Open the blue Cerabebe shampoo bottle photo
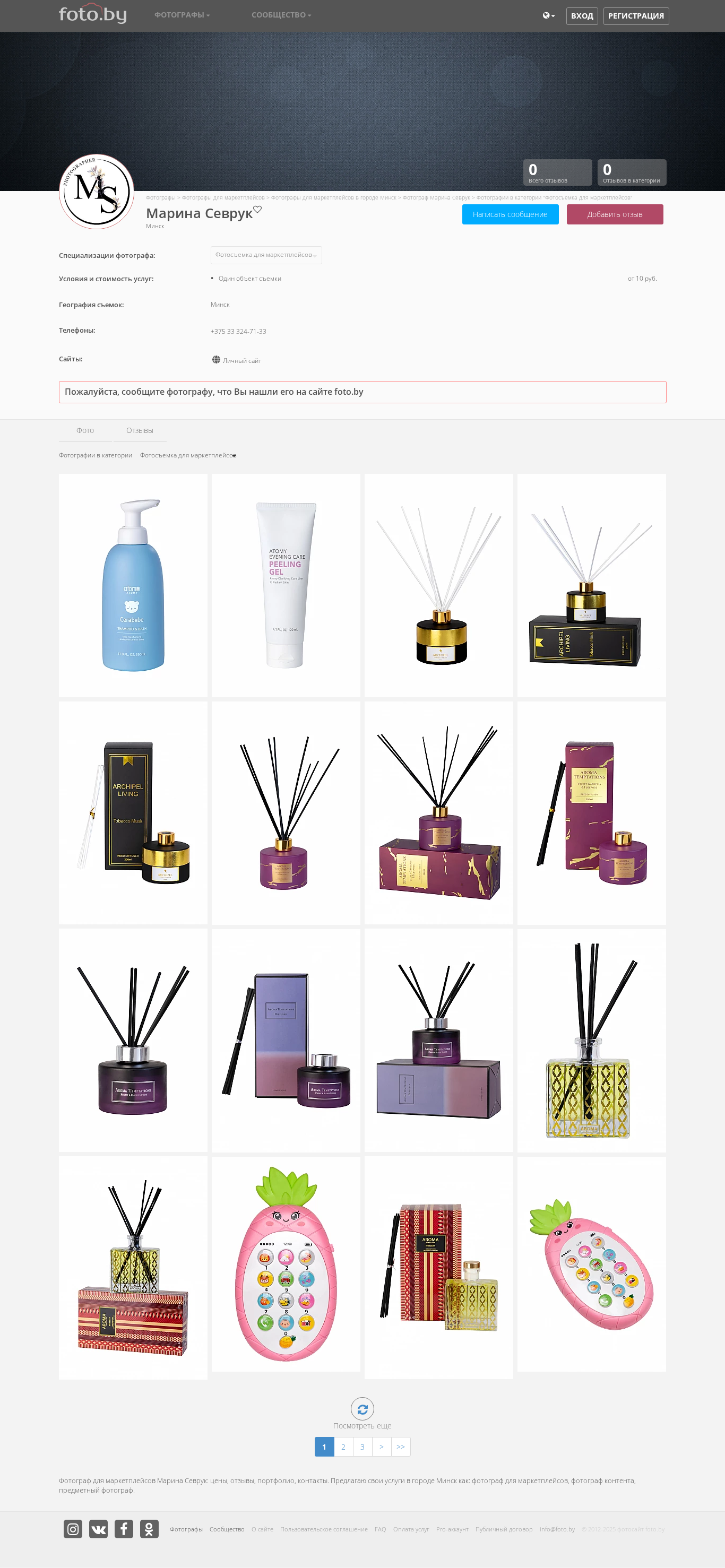725x1568 pixels. [x=133, y=586]
